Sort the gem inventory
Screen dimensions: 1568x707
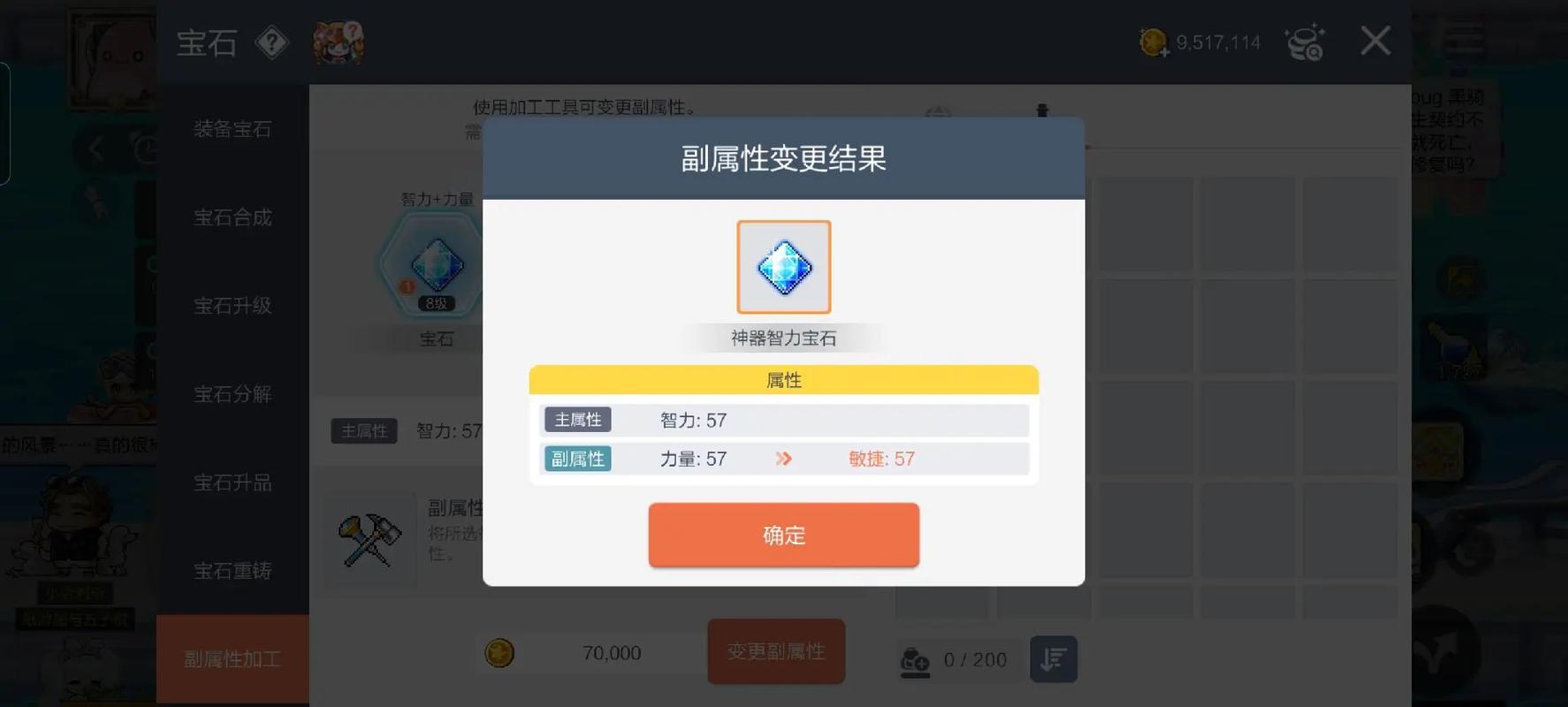tap(1053, 659)
